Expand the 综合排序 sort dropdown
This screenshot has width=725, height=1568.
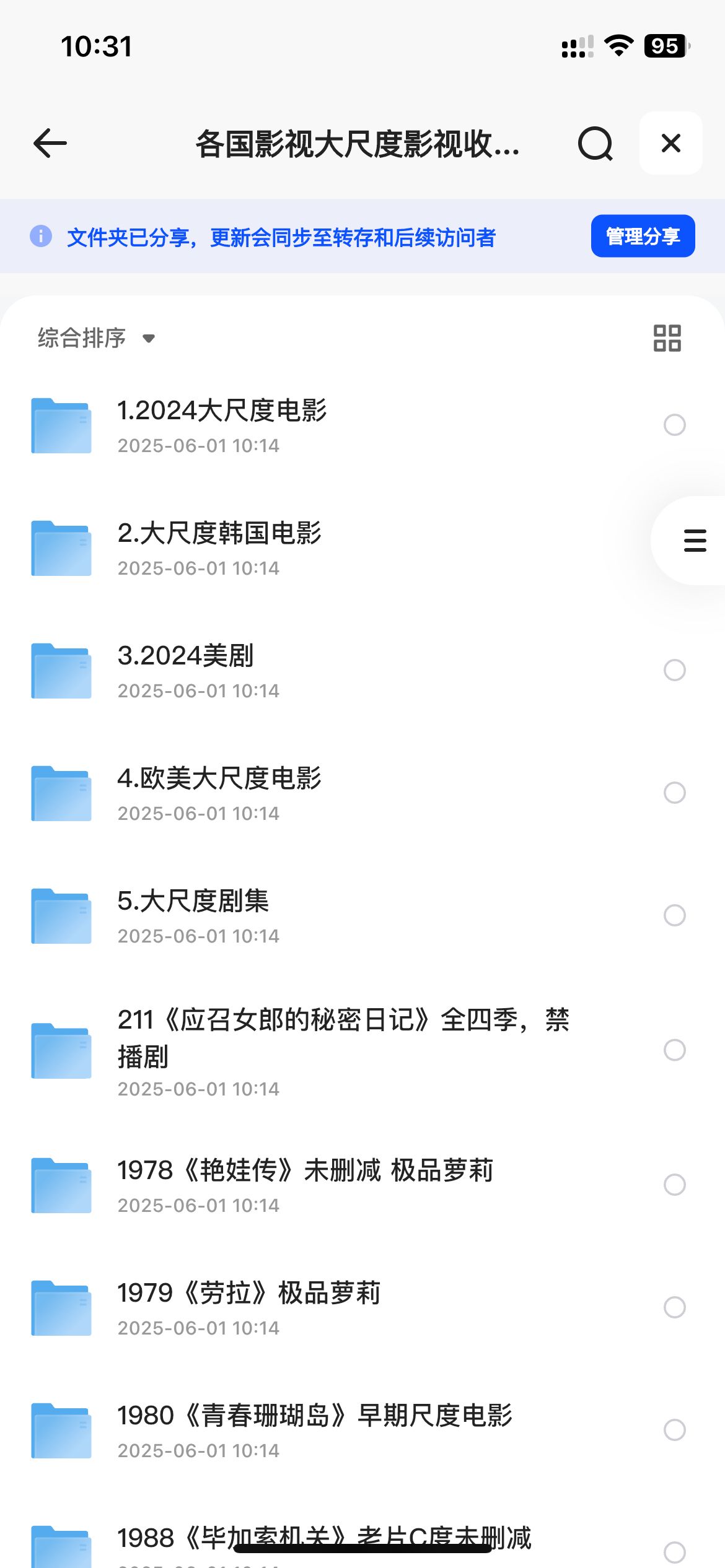(97, 338)
